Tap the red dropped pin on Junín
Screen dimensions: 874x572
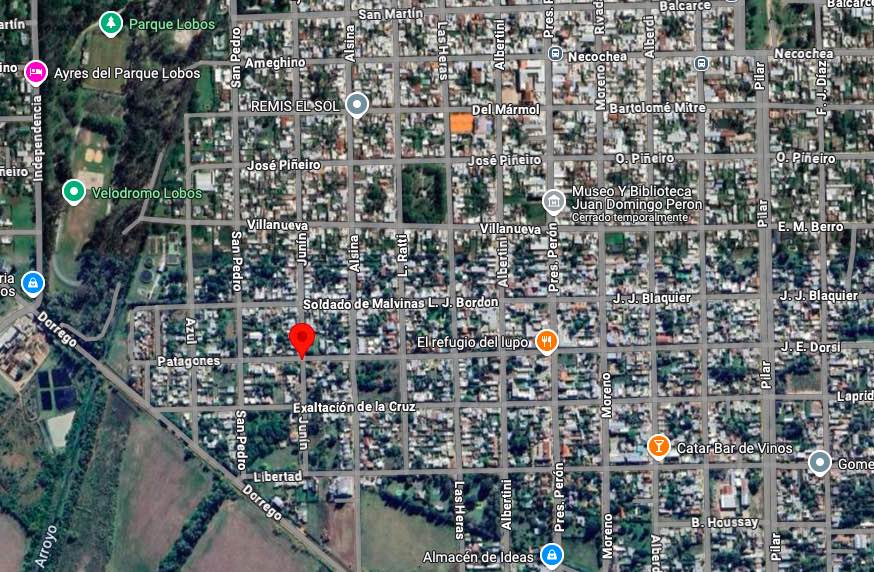tap(302, 340)
